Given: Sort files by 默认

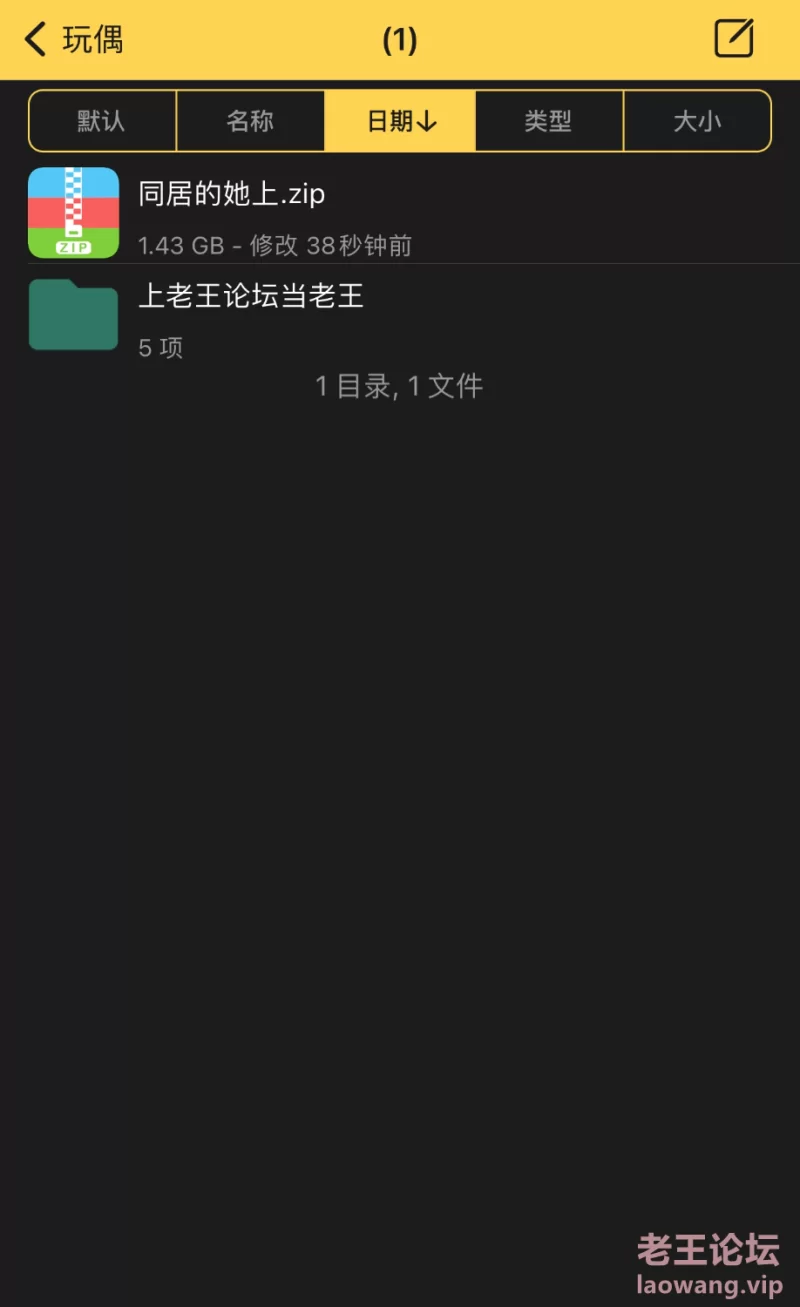Looking at the screenshot, I should (x=102, y=121).
